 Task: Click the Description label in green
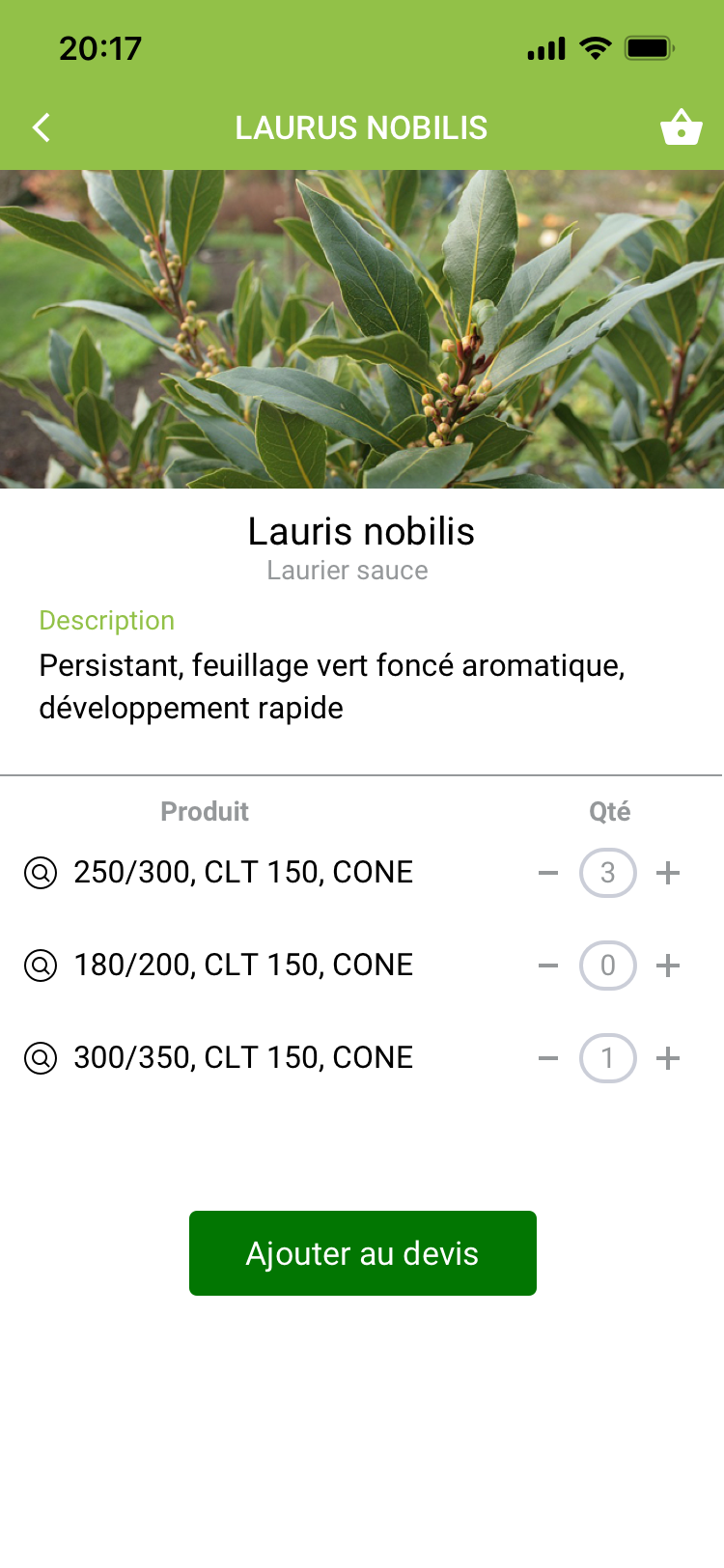tap(106, 621)
